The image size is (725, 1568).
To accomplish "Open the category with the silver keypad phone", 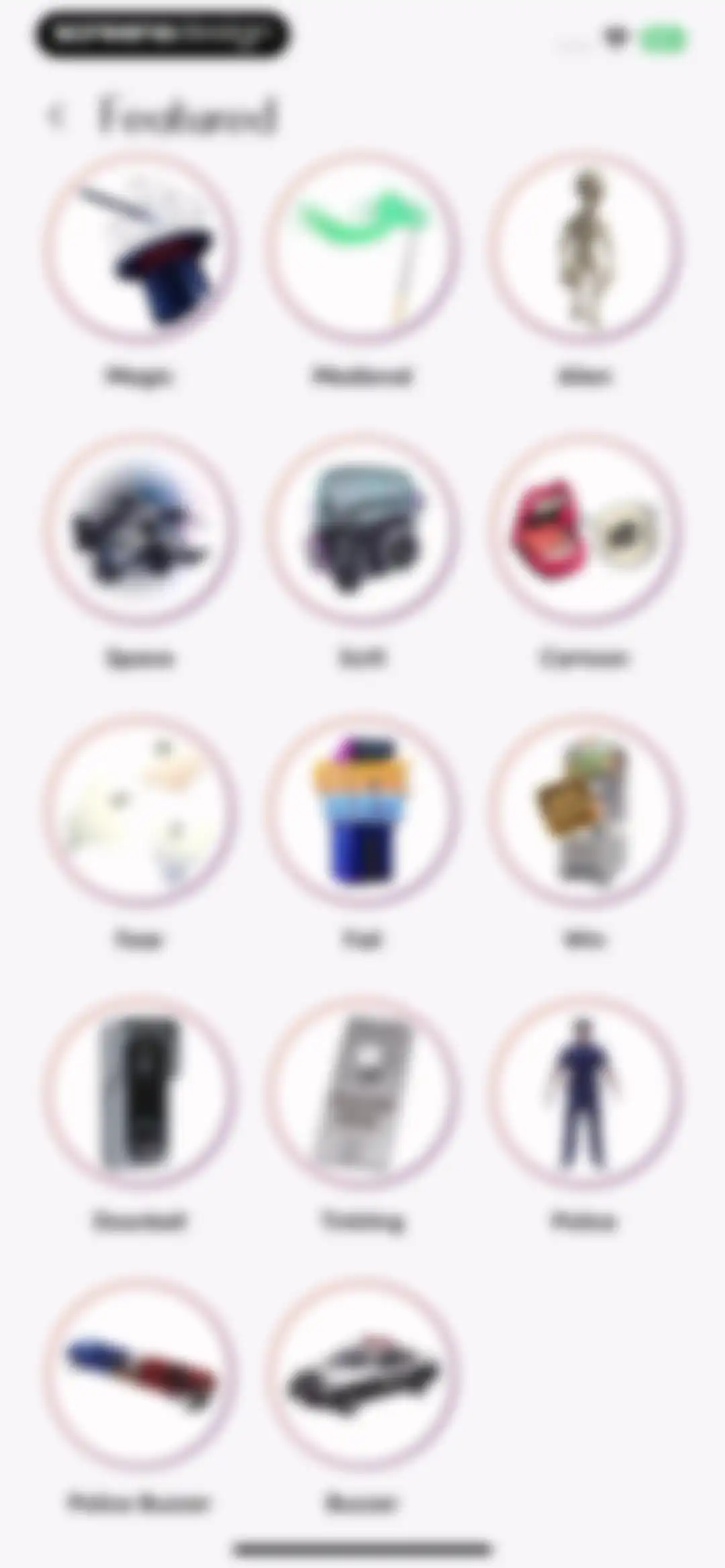I will (362, 1093).
